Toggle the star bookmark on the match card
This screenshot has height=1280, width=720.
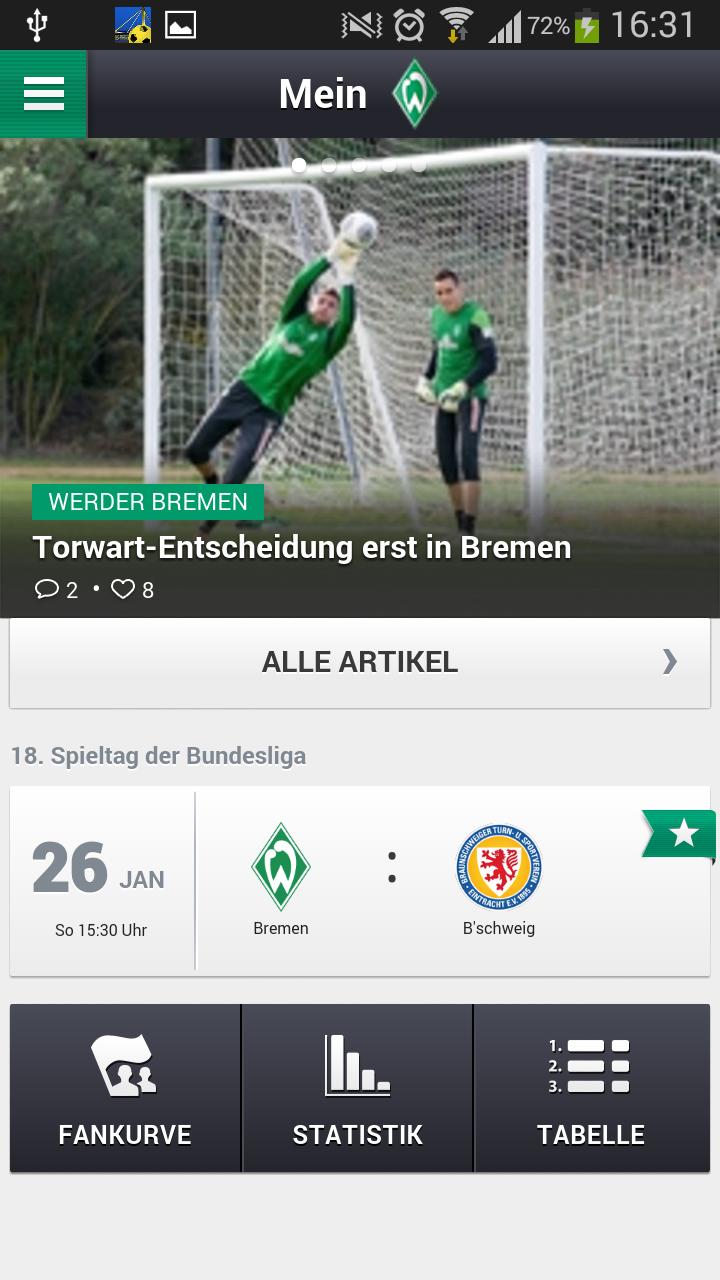(x=684, y=835)
